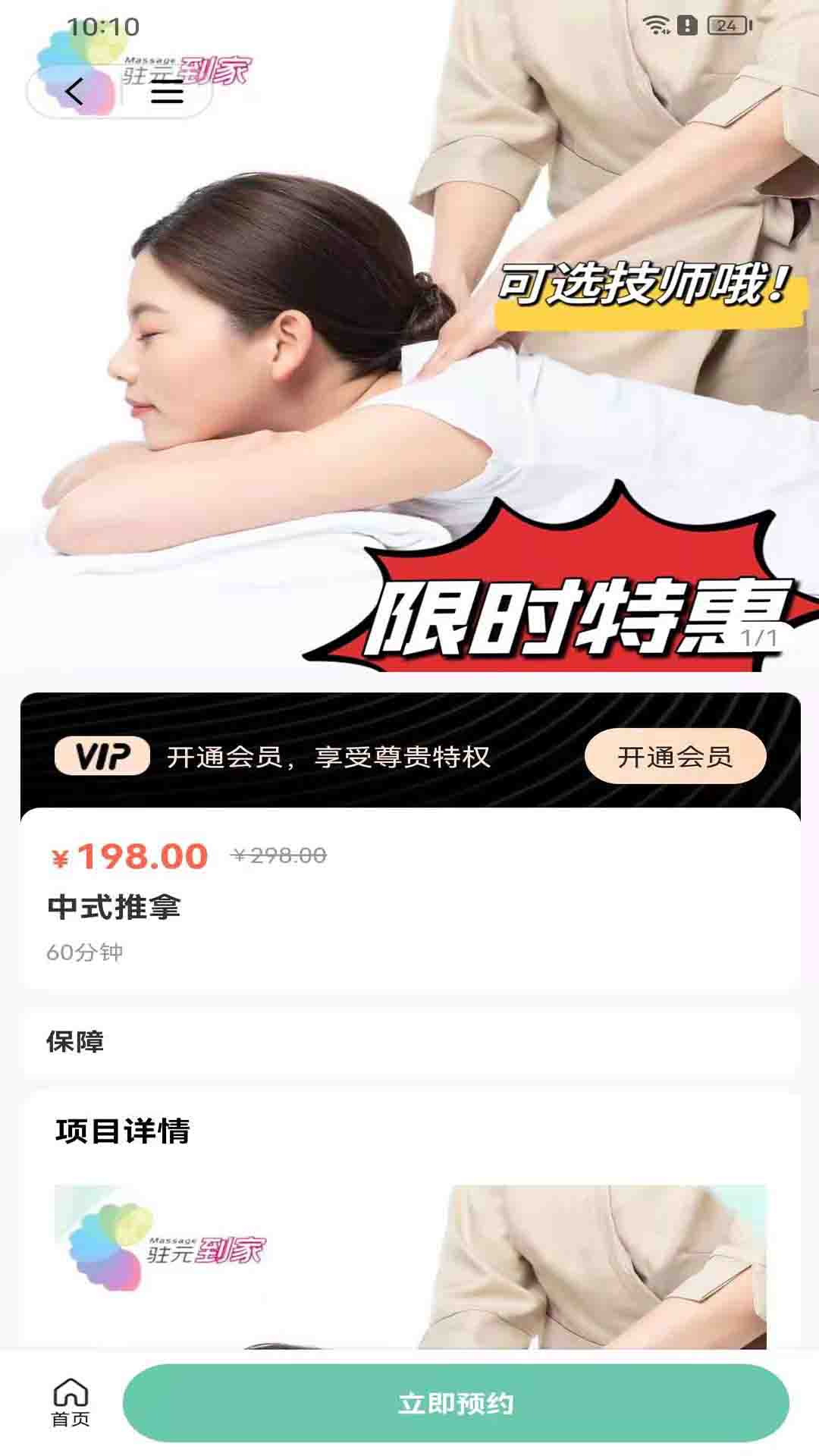
Task: Tap 立即预约 to book now
Action: [x=456, y=1403]
